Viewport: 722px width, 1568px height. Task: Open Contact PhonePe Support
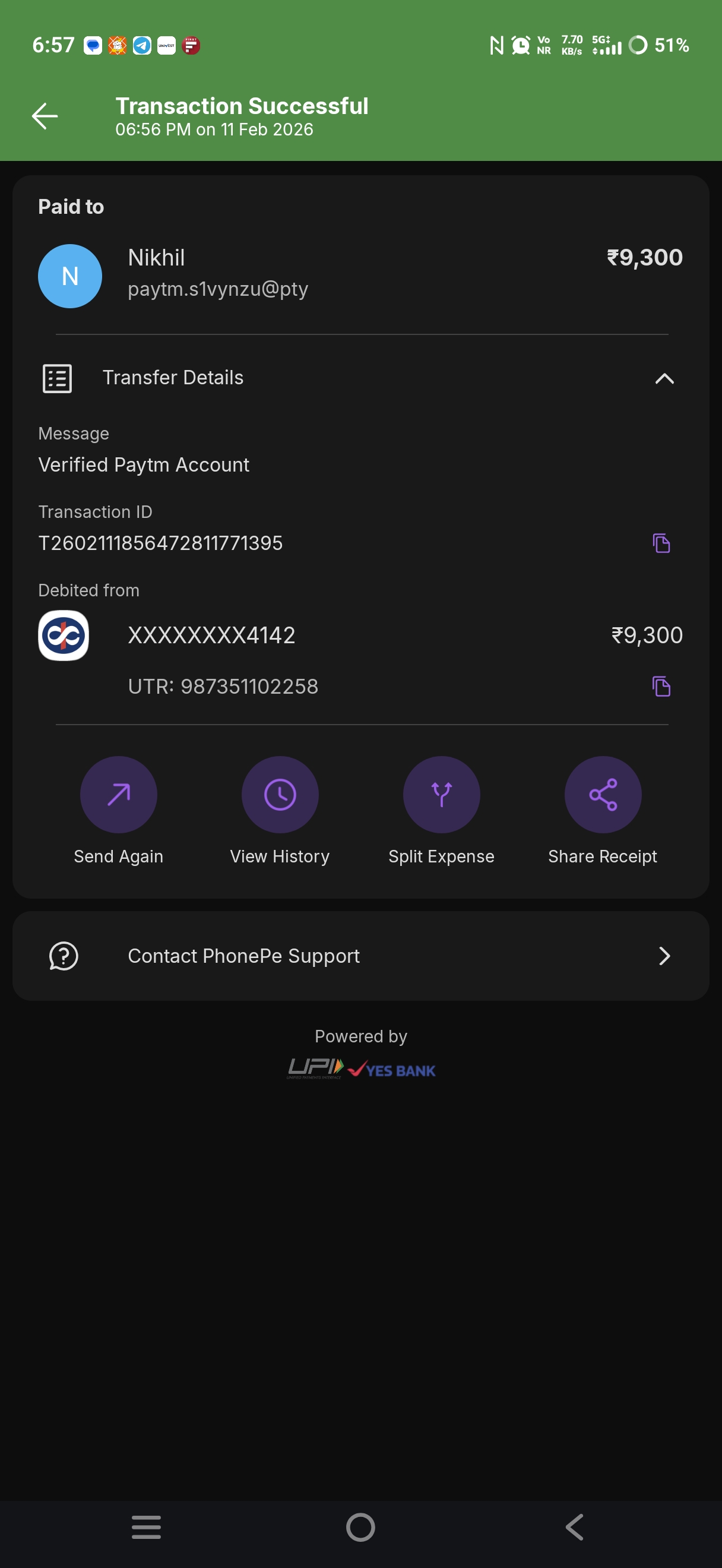360,956
